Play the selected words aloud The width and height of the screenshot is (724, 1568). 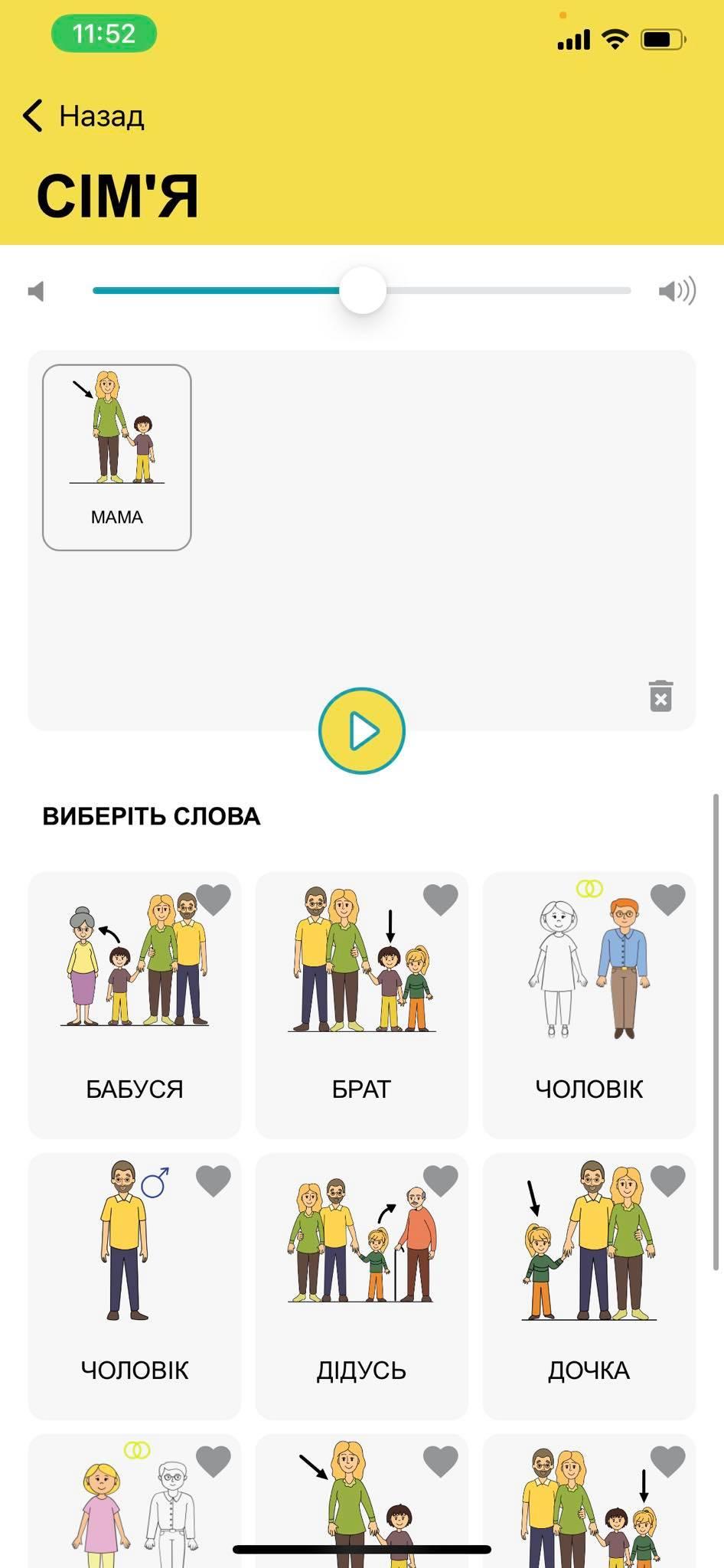[361, 731]
